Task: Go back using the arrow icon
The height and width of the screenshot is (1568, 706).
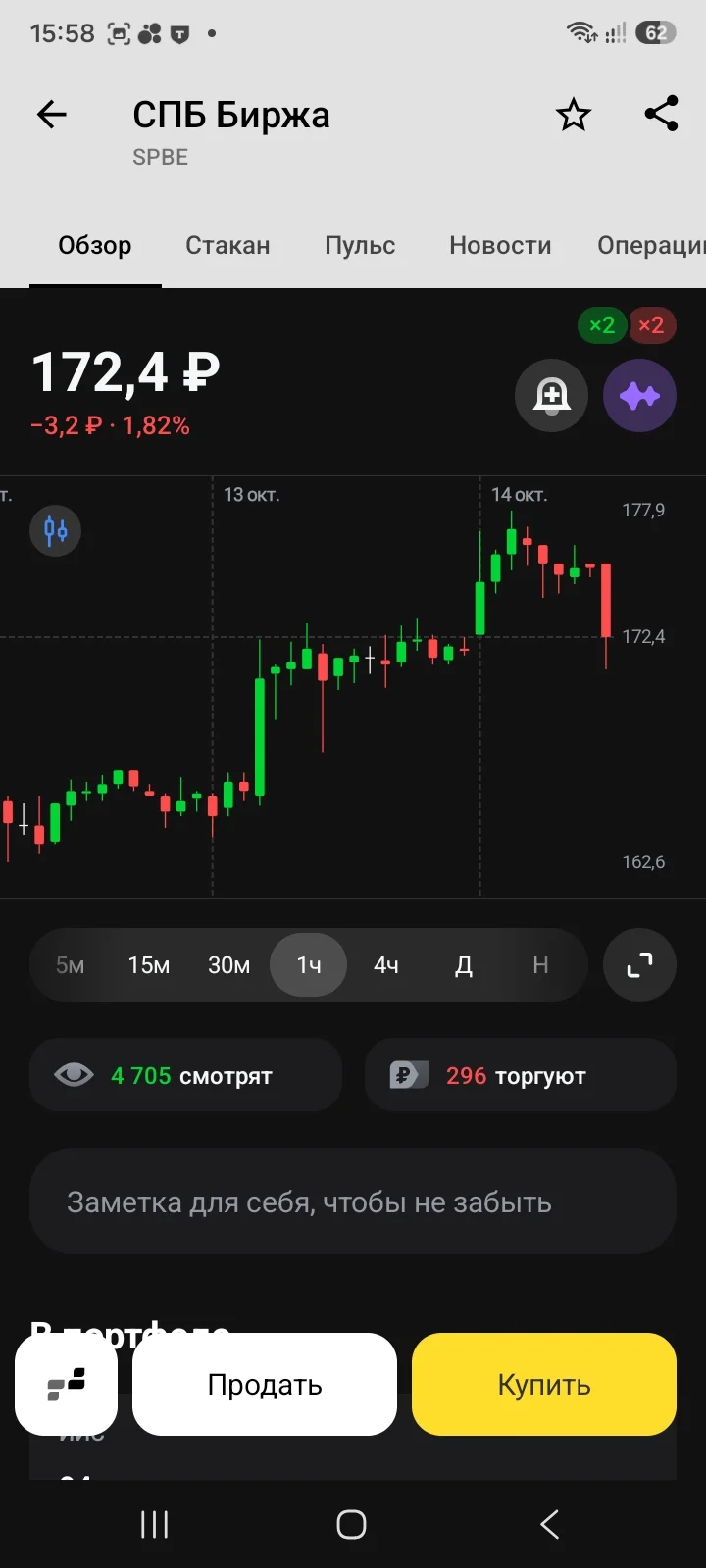Action: 52,115
